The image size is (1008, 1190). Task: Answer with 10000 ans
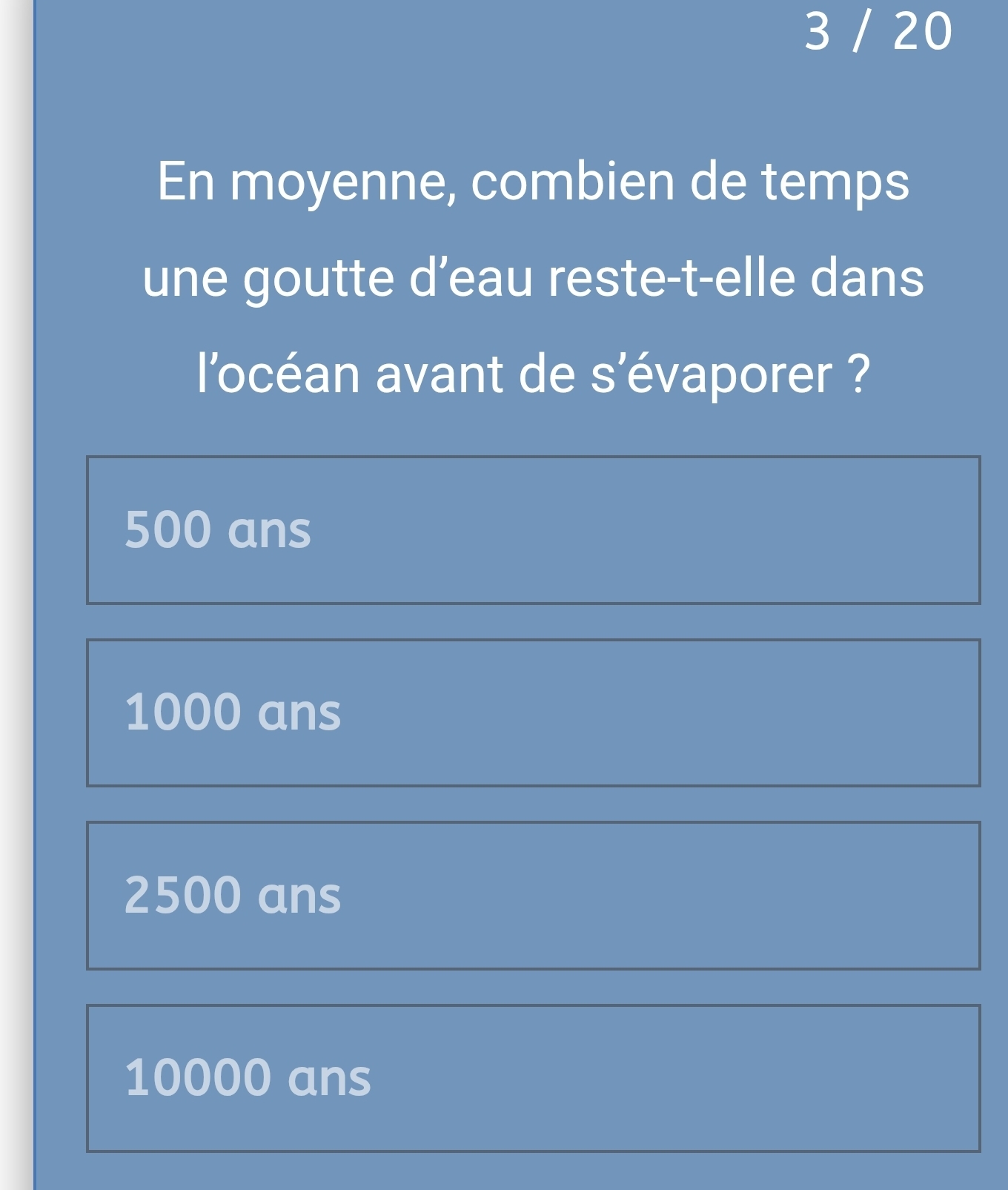pyautogui.click(x=533, y=1078)
